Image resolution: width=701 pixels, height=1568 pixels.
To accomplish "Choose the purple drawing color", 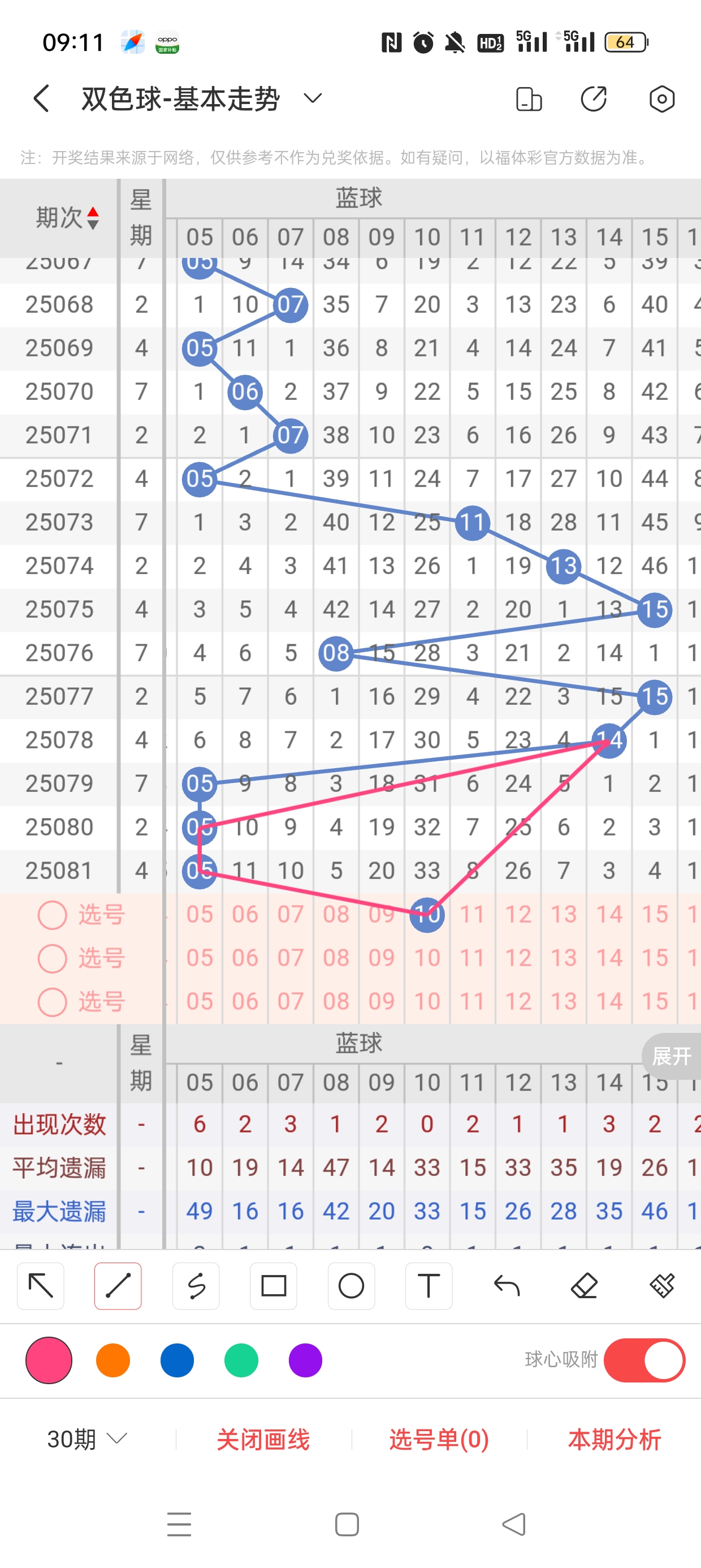I will point(305,1360).
